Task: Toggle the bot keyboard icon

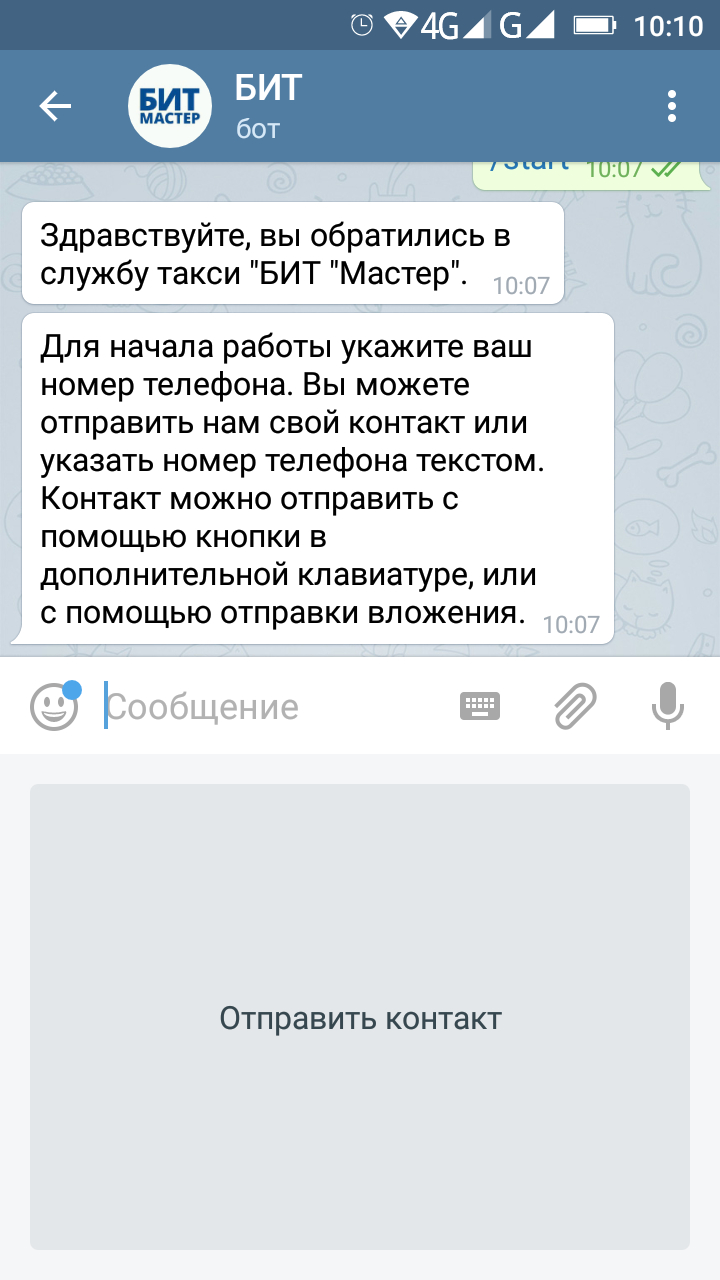Action: point(480,707)
